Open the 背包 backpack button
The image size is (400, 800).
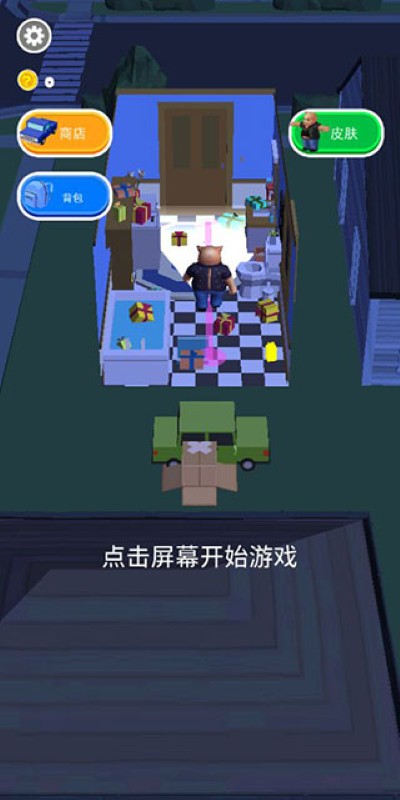[65, 196]
